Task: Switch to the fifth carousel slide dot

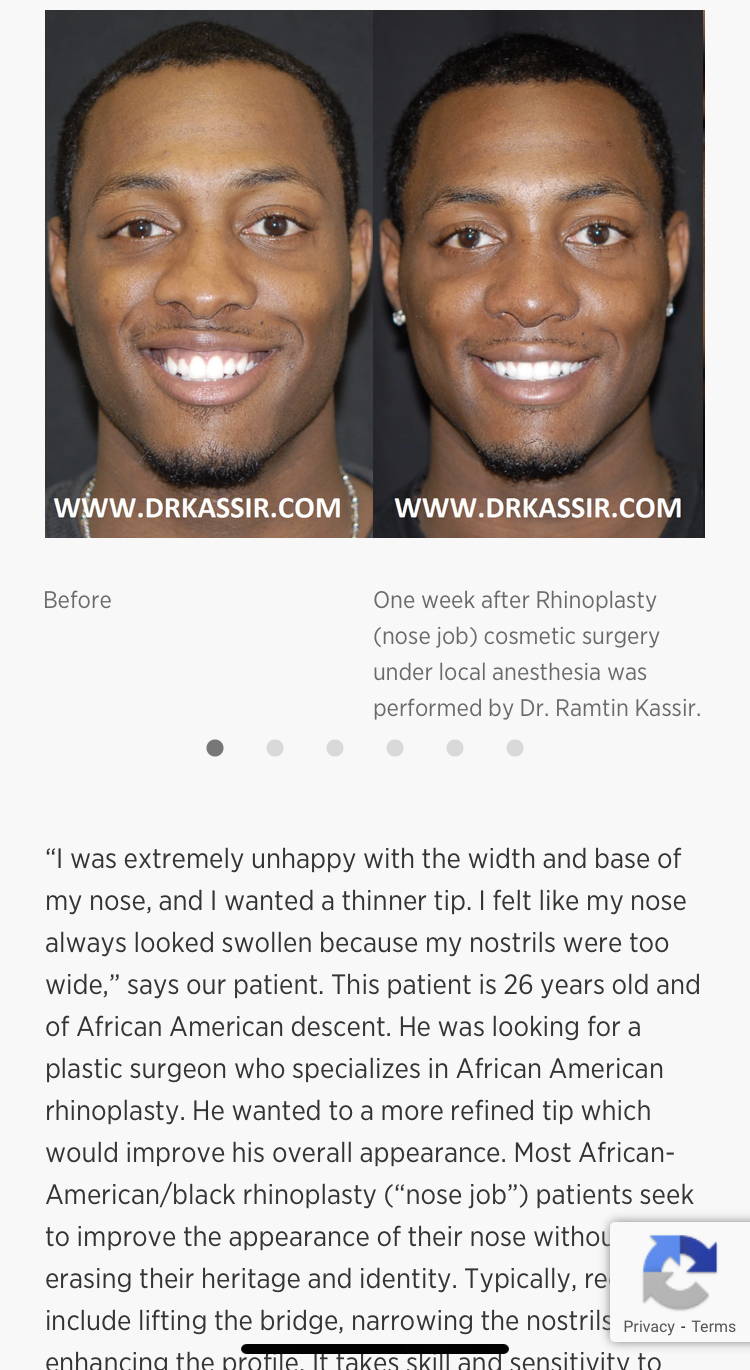Action: click(x=455, y=748)
